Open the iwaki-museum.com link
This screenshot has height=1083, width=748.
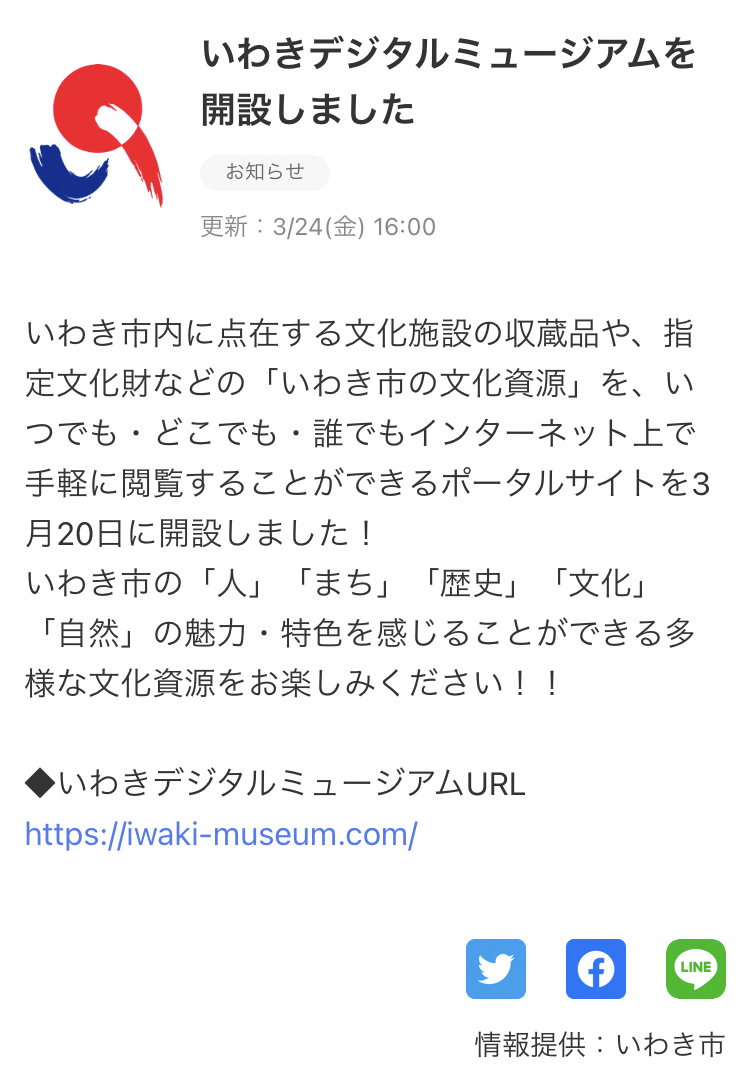tap(221, 834)
